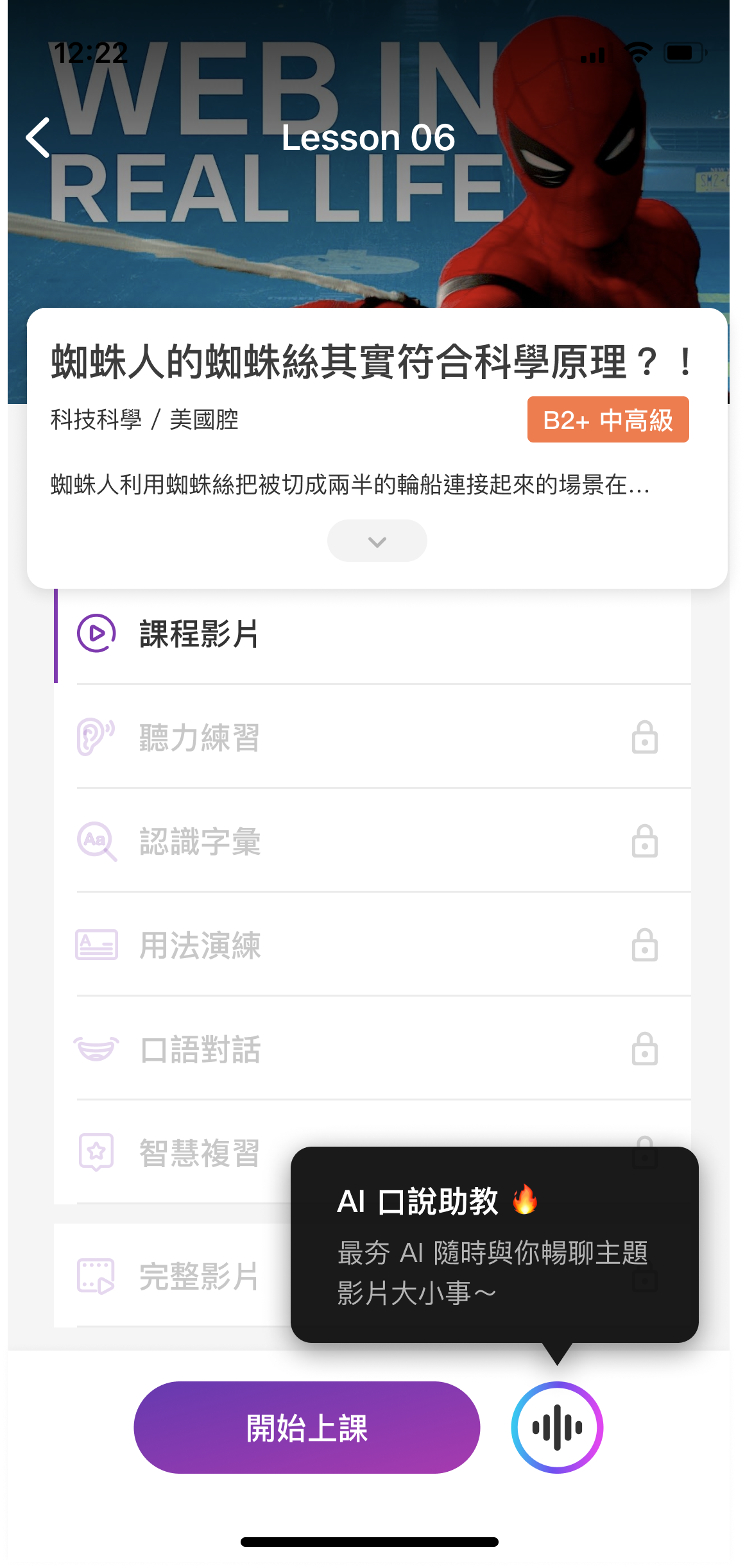The width and height of the screenshot is (745, 1568).
Task: Click the video icon beside 完整影片
Action: tap(96, 1276)
